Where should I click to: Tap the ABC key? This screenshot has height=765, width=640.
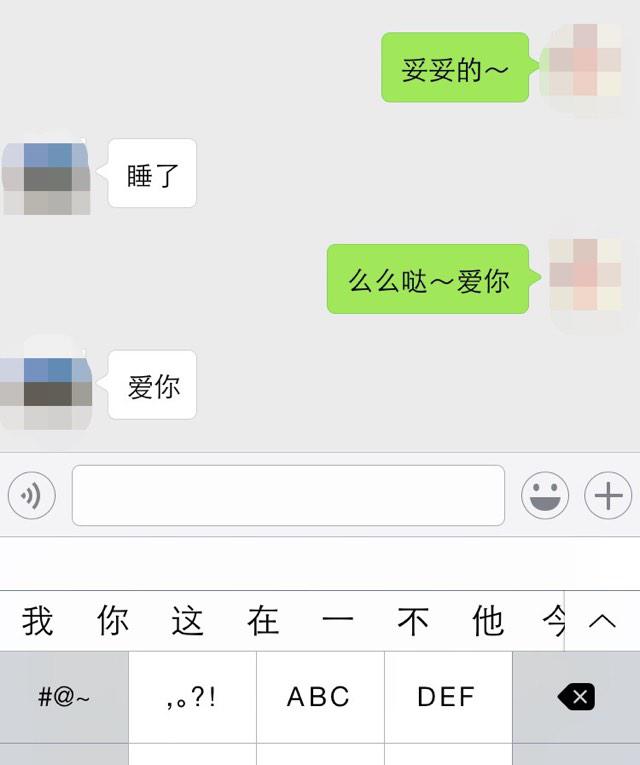pyautogui.click(x=319, y=697)
